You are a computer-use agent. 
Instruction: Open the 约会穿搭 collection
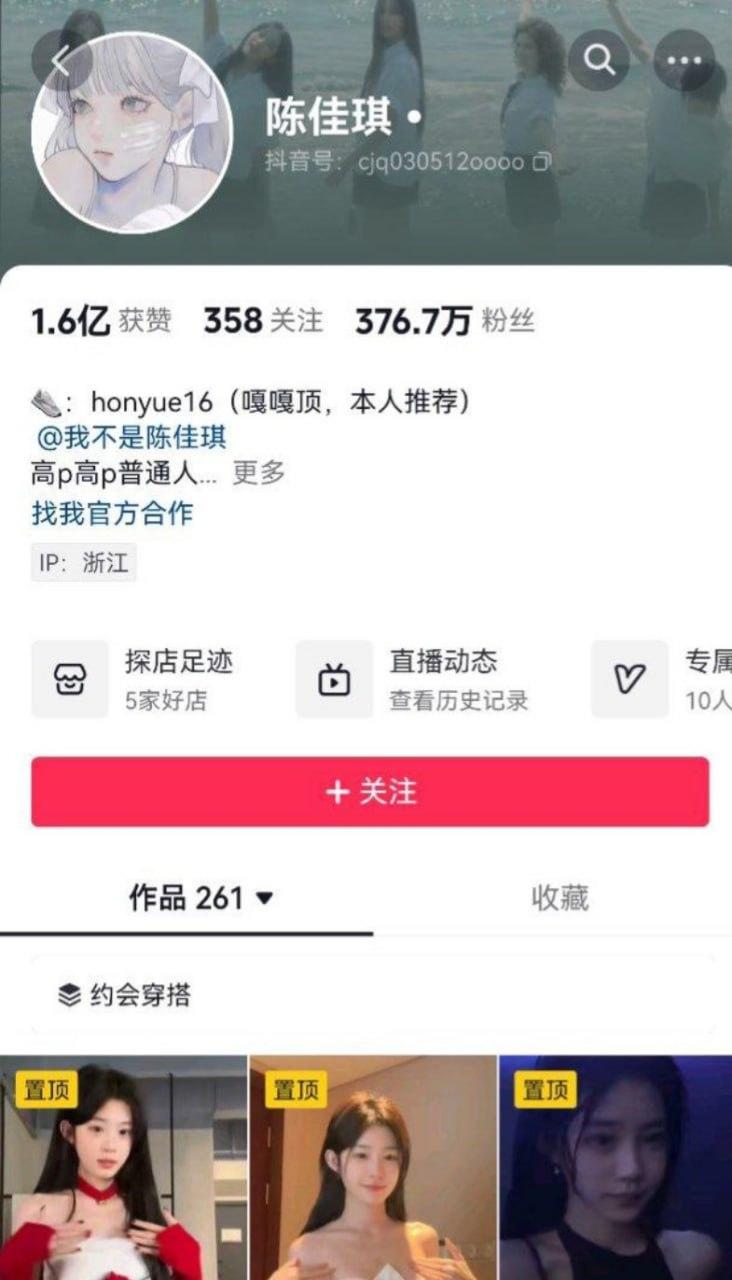coord(125,995)
